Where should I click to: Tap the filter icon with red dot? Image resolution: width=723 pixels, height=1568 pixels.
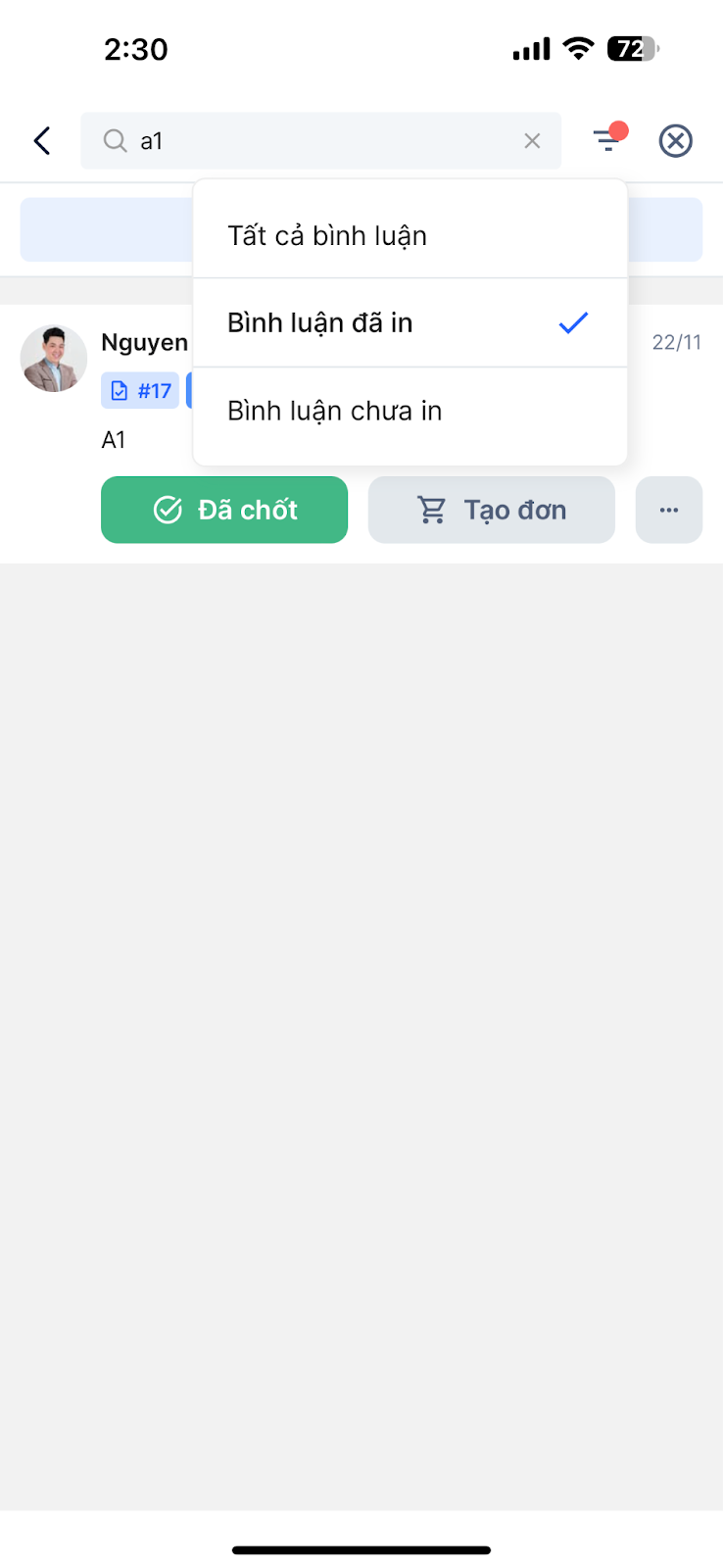(x=609, y=139)
